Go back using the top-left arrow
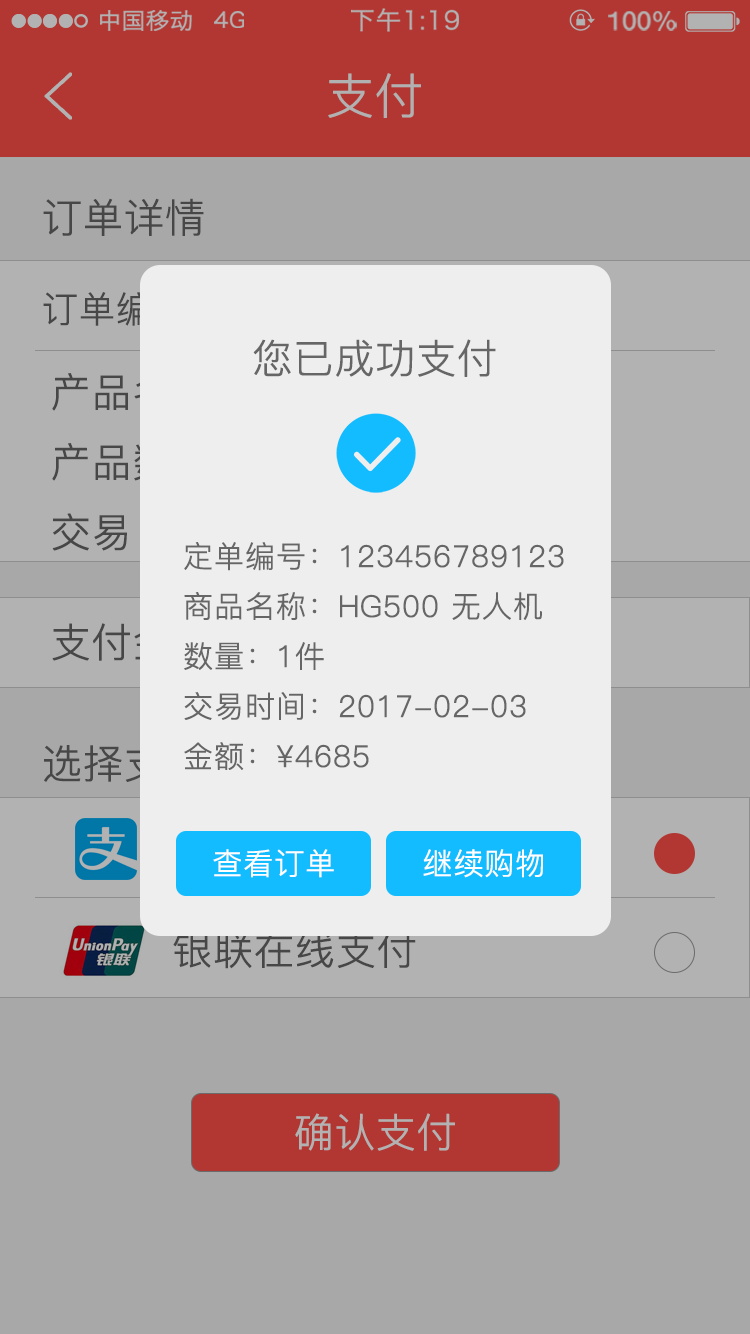Image resolution: width=750 pixels, height=1334 pixels. coord(59,96)
